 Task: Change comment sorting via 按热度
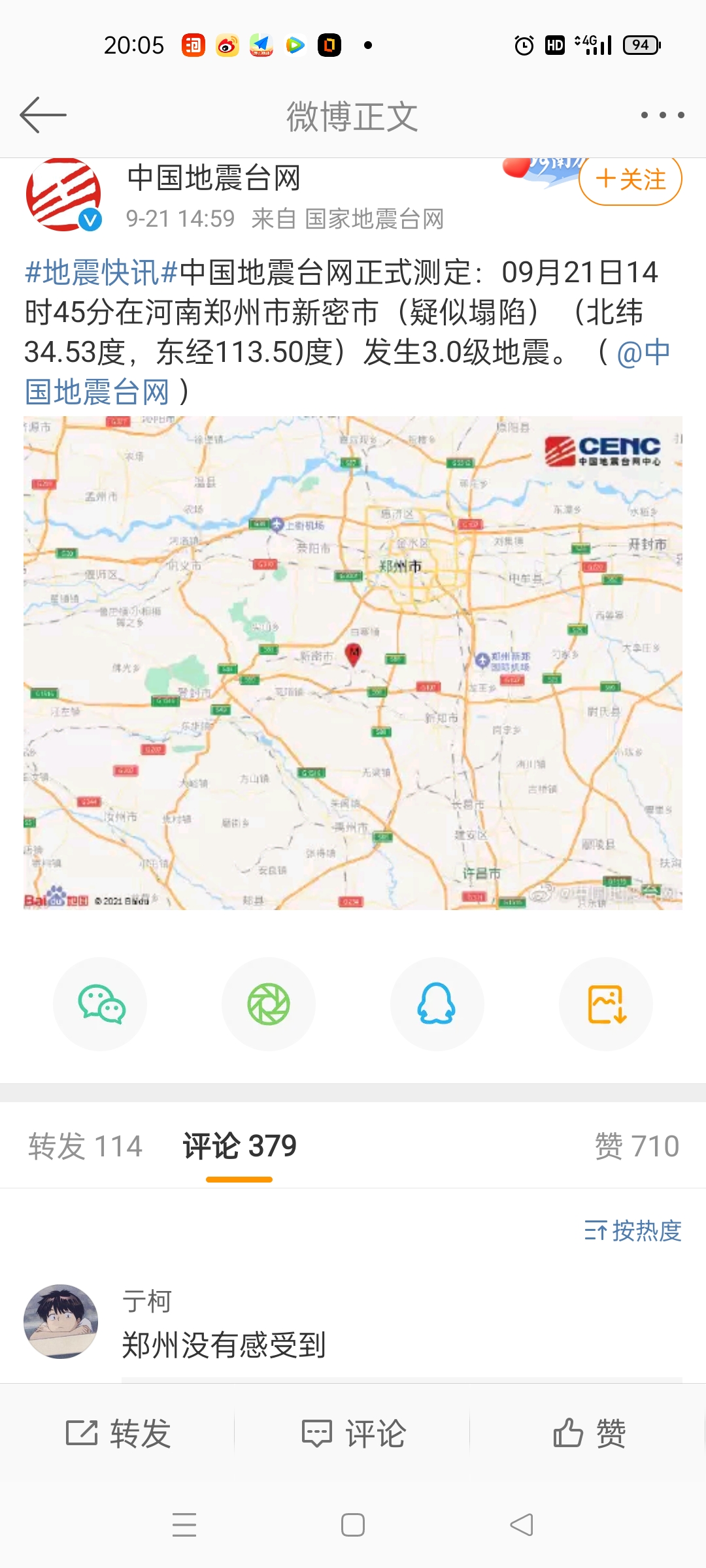click(x=633, y=1231)
